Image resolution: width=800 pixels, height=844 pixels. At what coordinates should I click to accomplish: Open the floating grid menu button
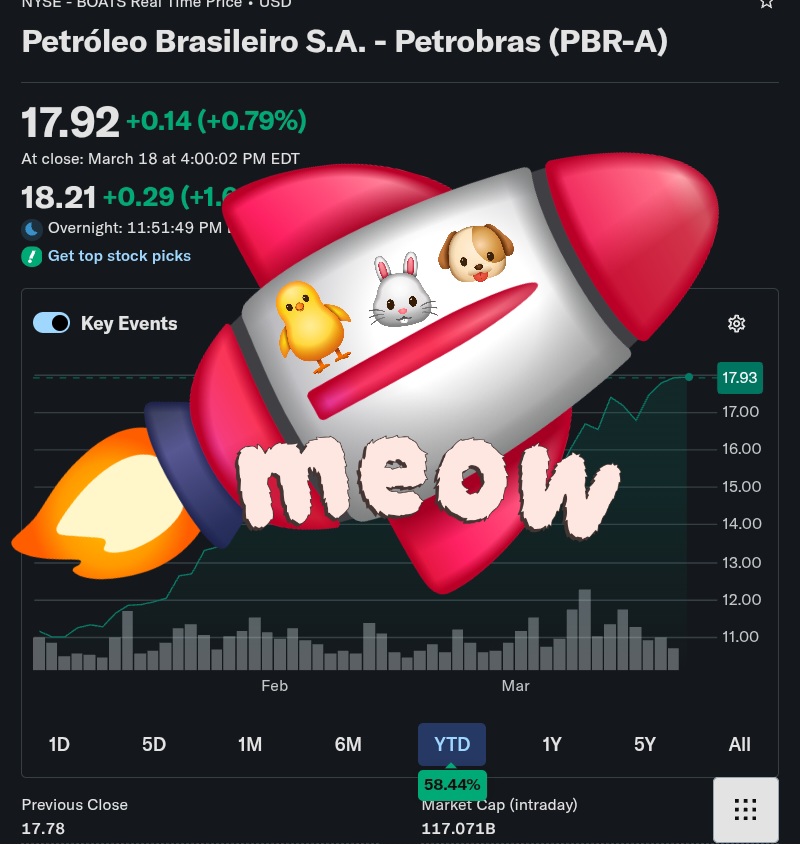click(745, 810)
